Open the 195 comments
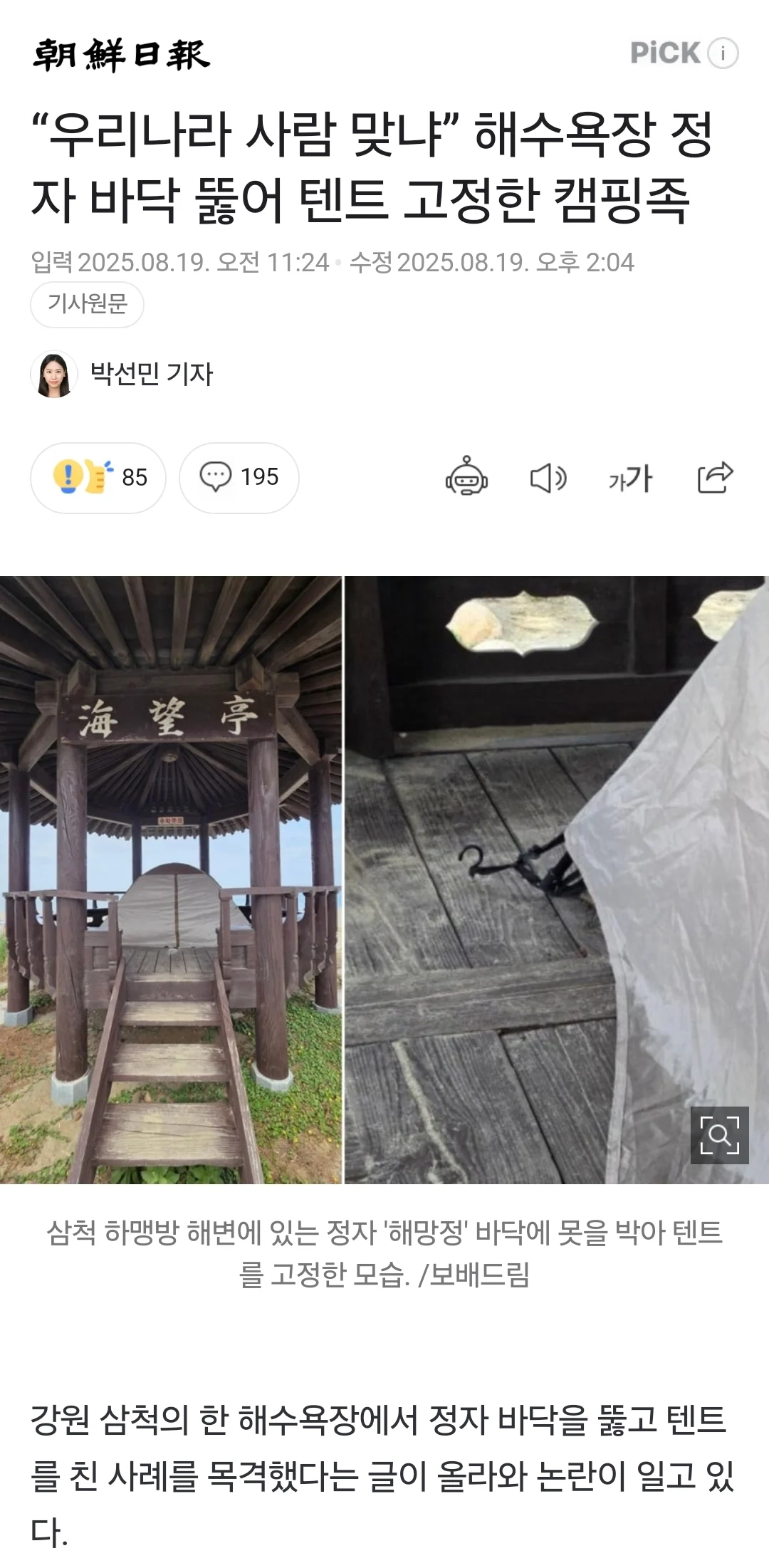This screenshot has width=769, height=1568. coord(239,477)
